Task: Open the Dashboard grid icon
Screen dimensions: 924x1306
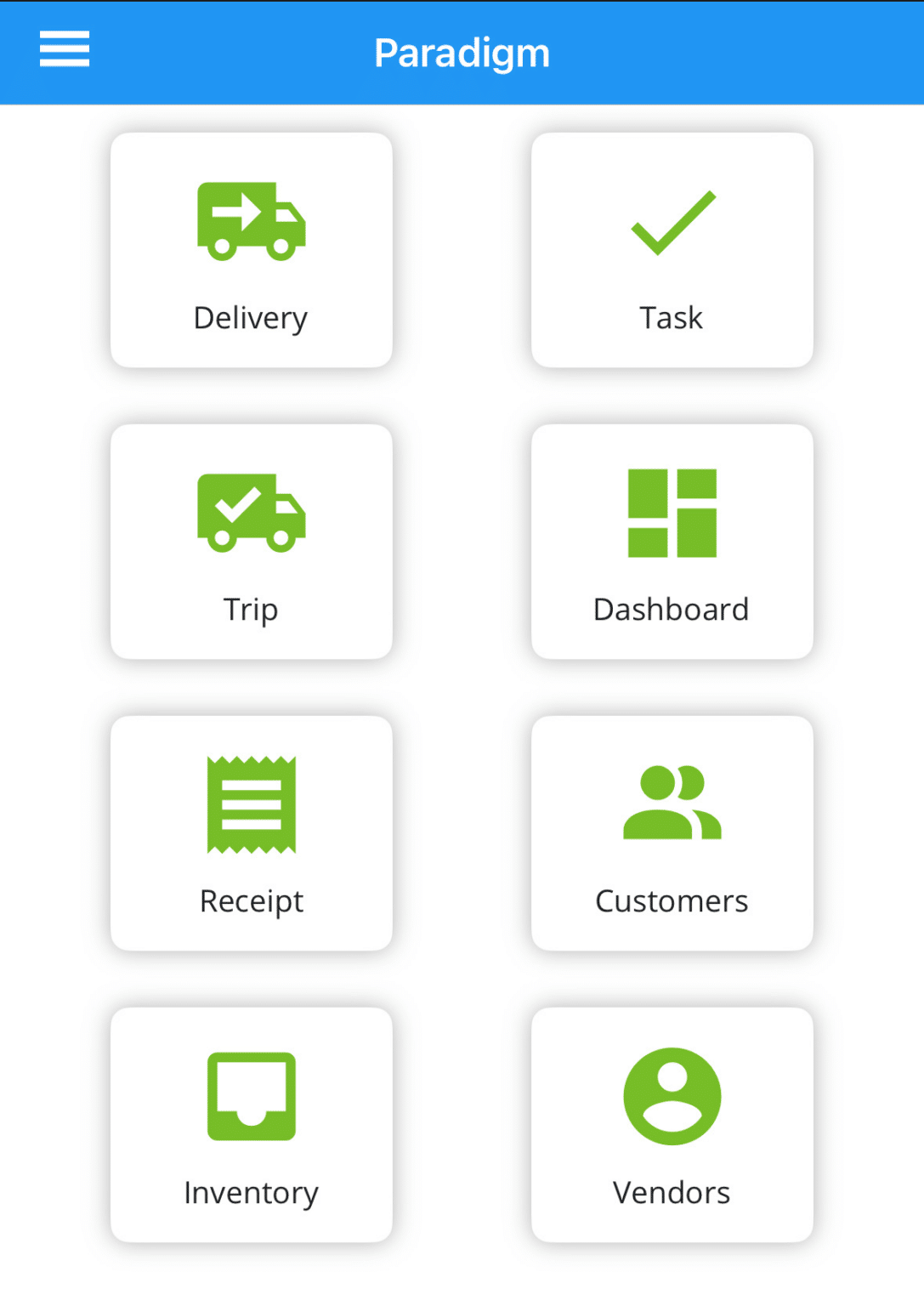Action: [x=671, y=514]
